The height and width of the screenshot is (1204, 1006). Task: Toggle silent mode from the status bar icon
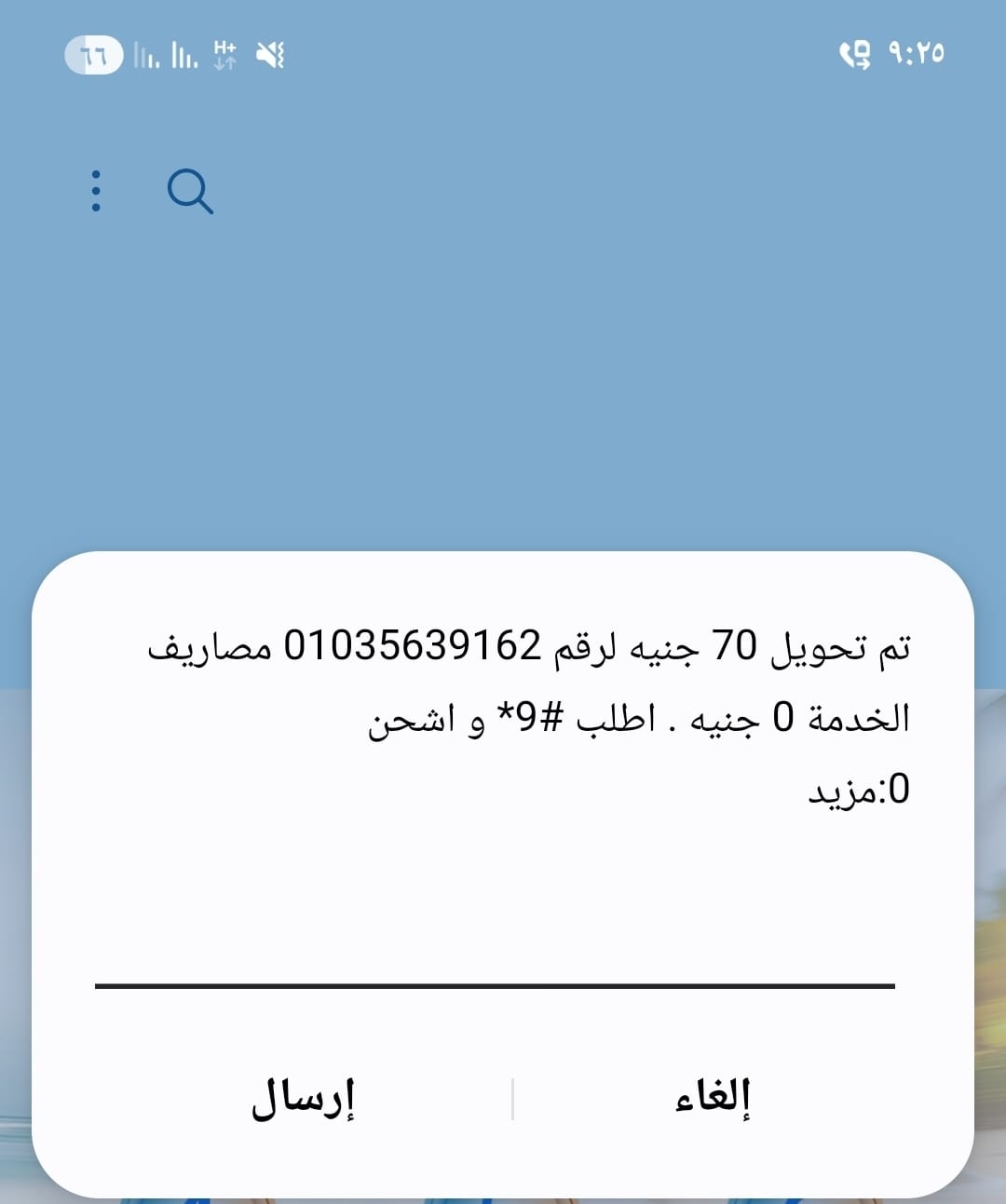(x=268, y=56)
